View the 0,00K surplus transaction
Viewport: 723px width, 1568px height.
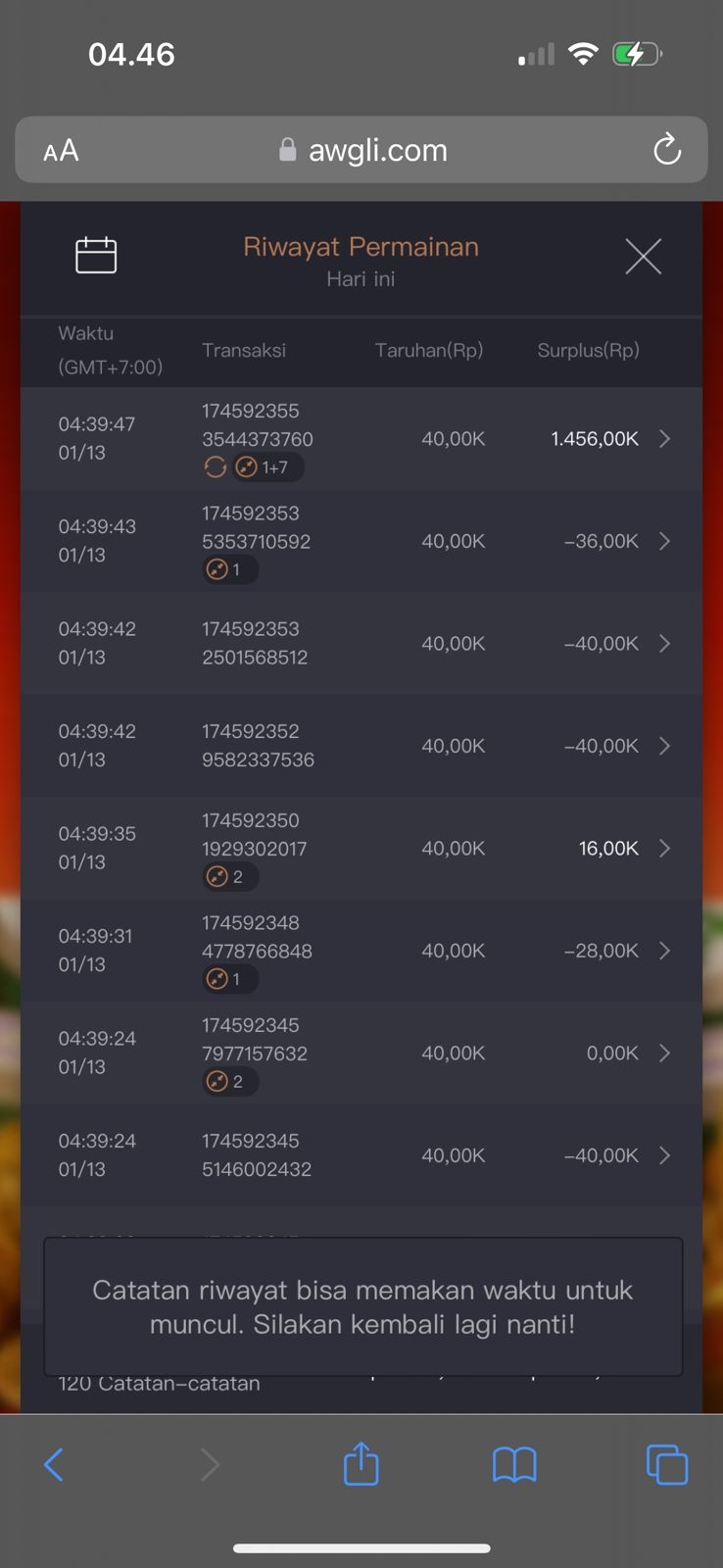point(664,1053)
